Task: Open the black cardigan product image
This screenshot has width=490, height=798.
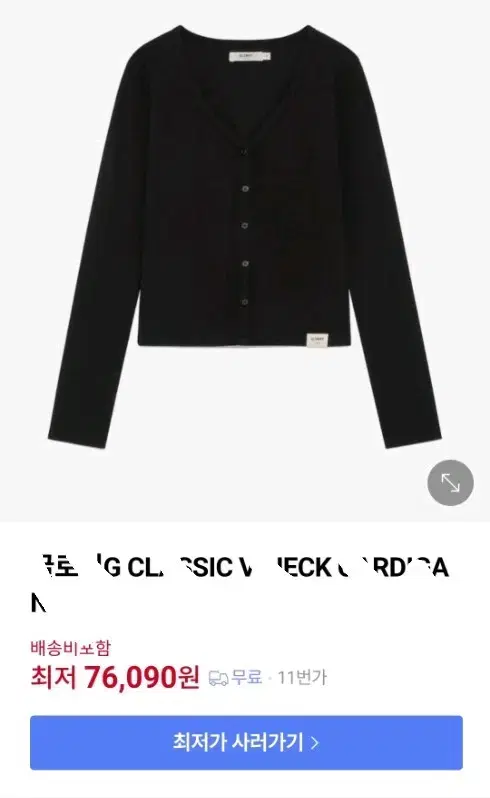Action: (245, 237)
